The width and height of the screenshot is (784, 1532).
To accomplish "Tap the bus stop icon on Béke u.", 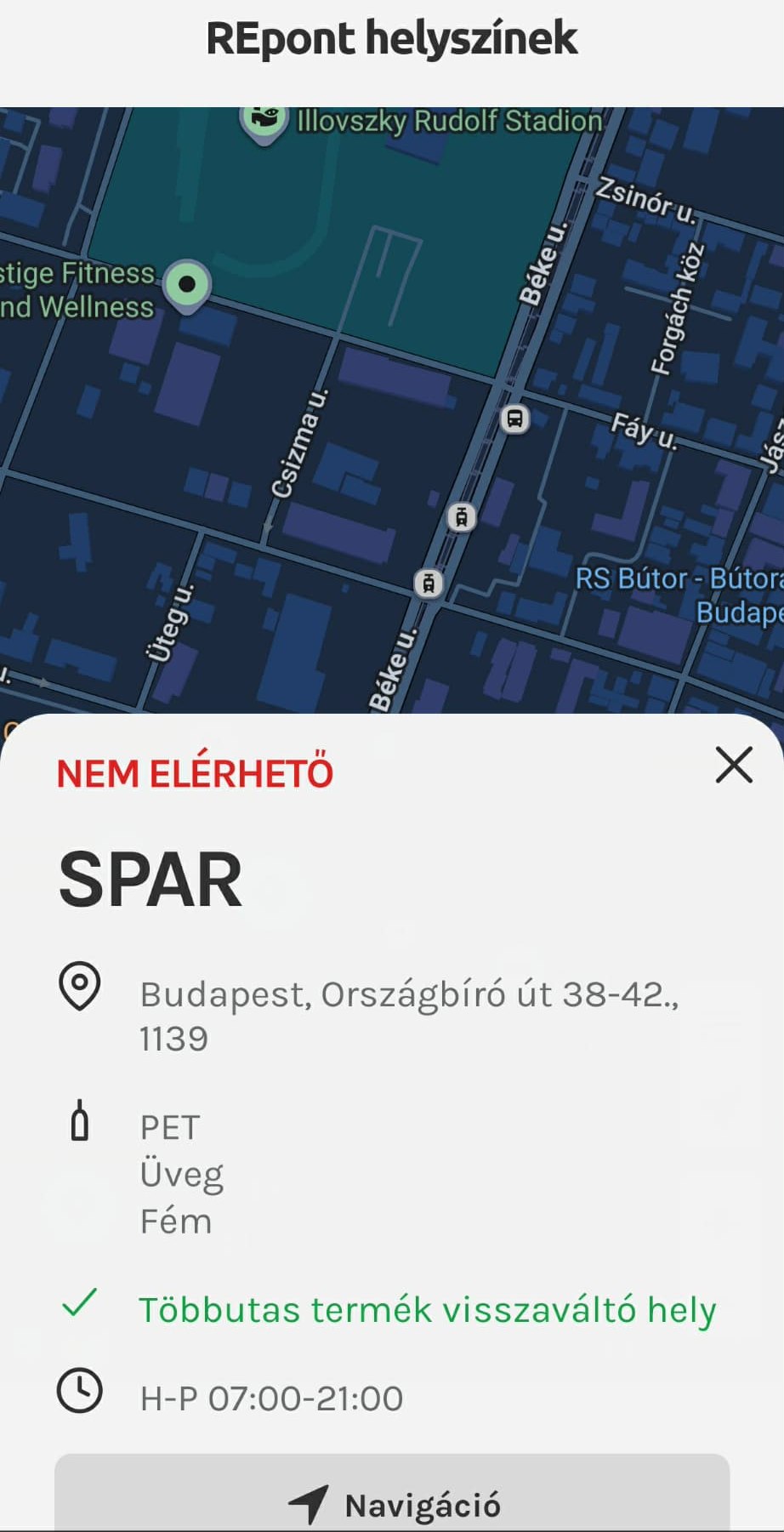I will click(x=514, y=420).
